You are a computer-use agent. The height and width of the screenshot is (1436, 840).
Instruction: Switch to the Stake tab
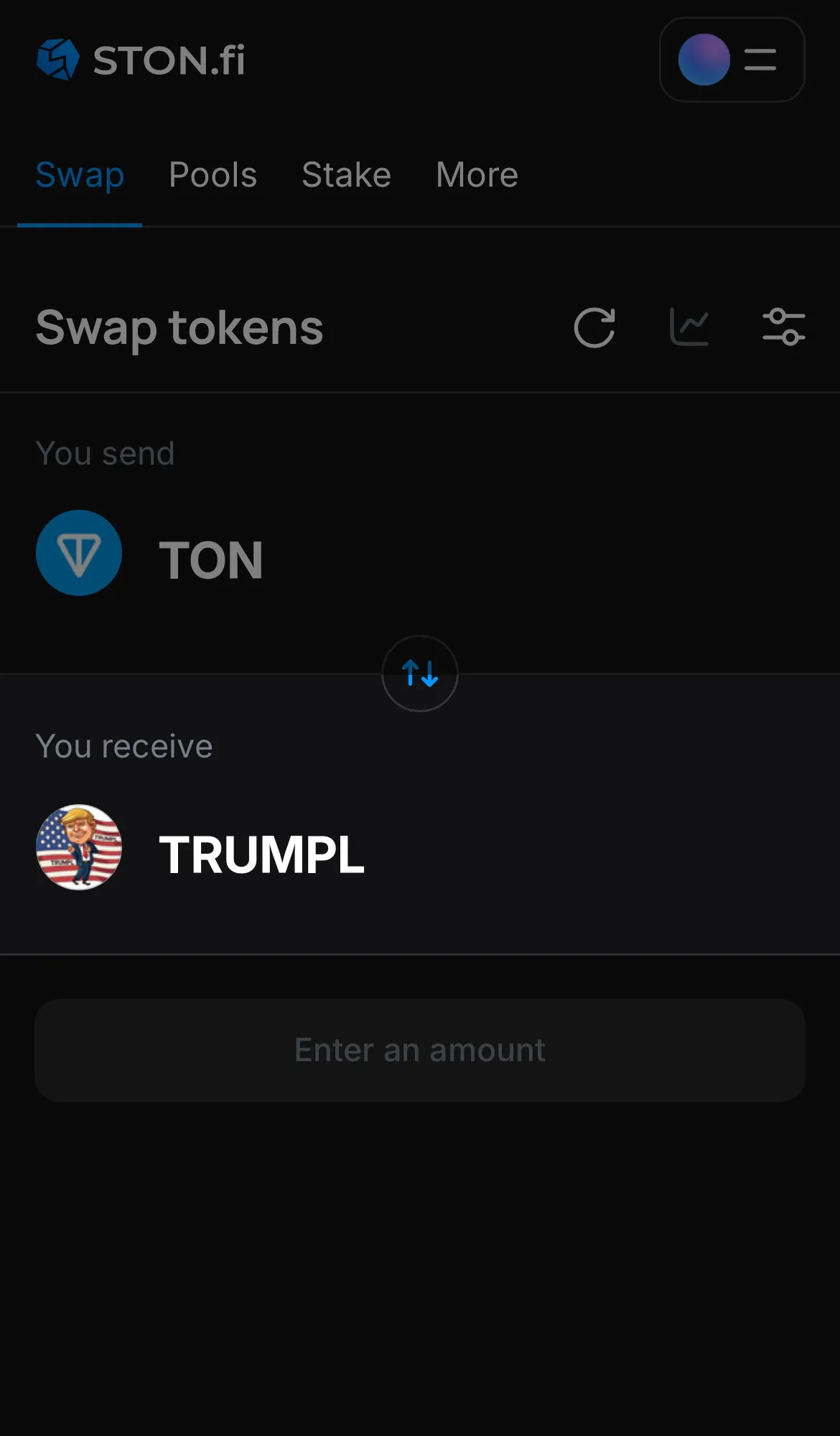pyautogui.click(x=346, y=174)
